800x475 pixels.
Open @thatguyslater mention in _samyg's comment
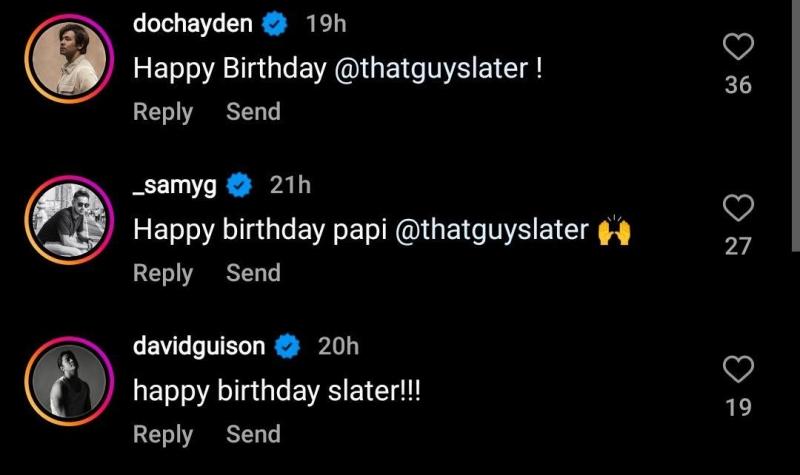[492, 230]
